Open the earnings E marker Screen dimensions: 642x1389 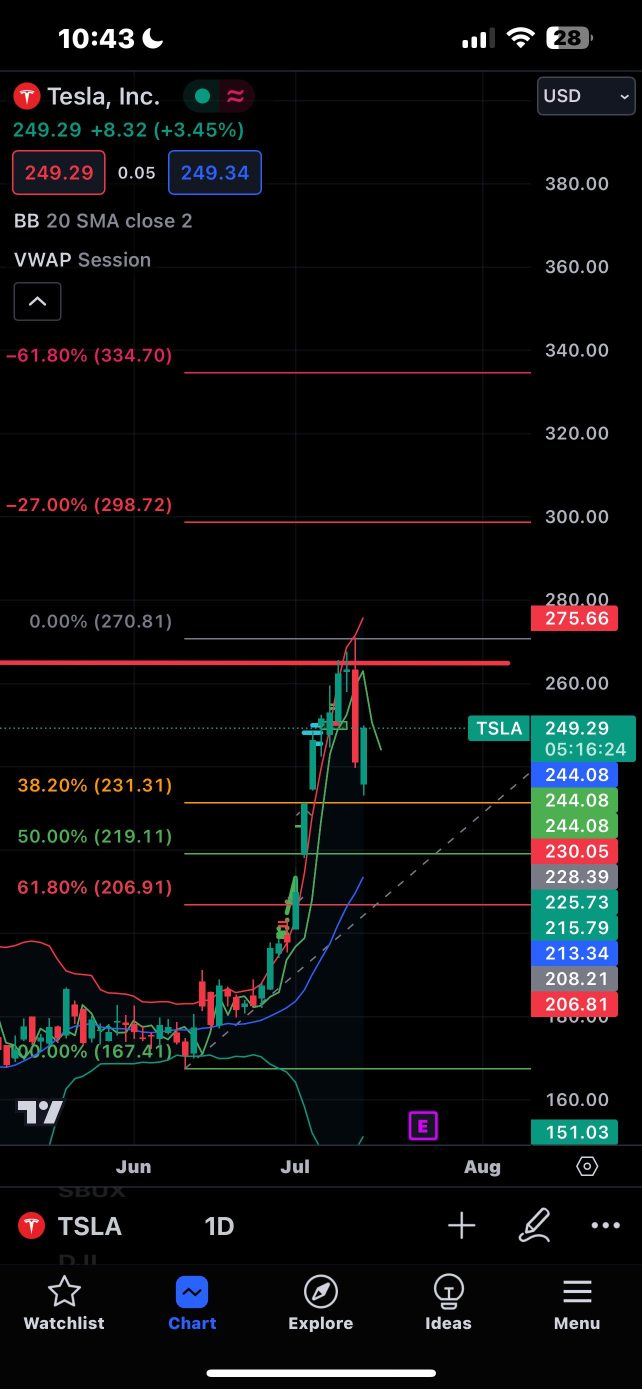423,1126
